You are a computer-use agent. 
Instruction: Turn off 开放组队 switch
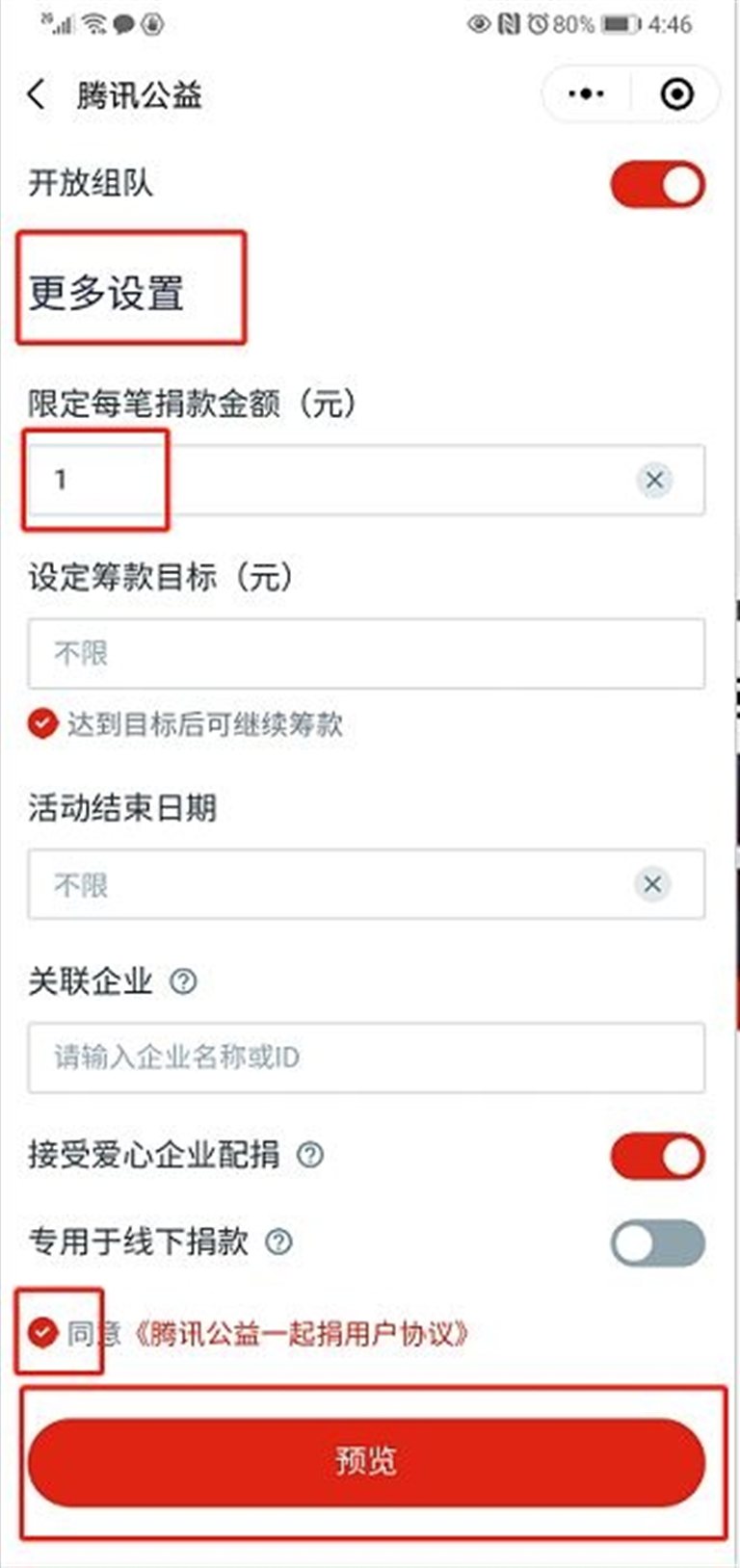[x=658, y=184]
